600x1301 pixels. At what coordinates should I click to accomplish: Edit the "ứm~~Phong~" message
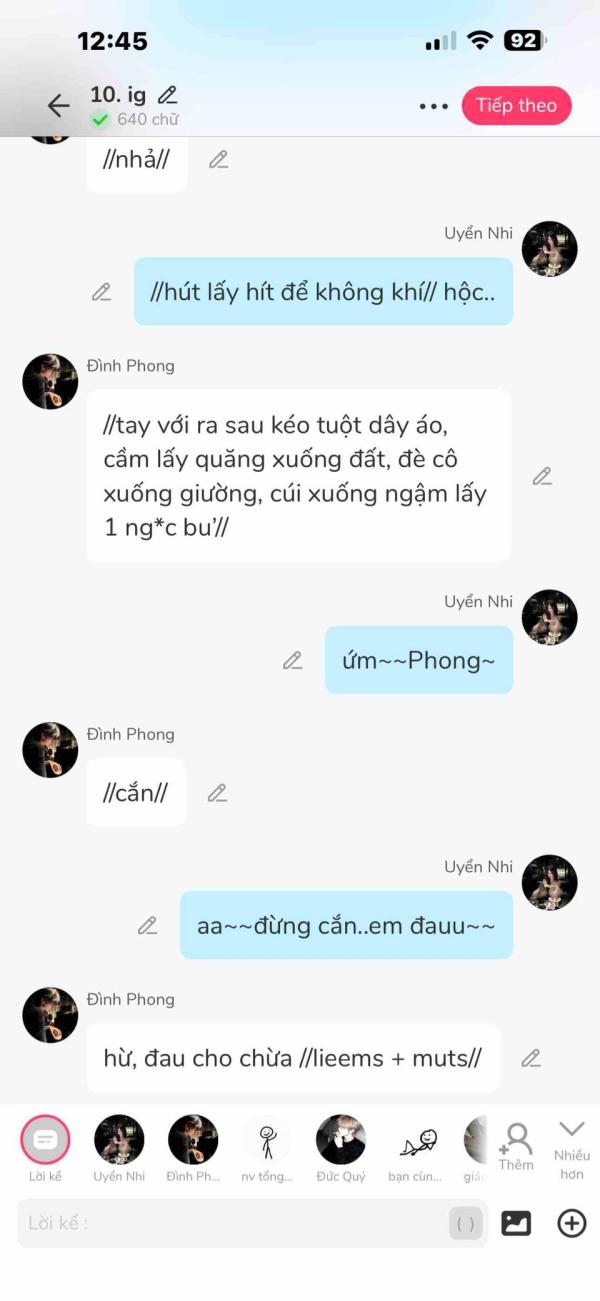(x=292, y=660)
